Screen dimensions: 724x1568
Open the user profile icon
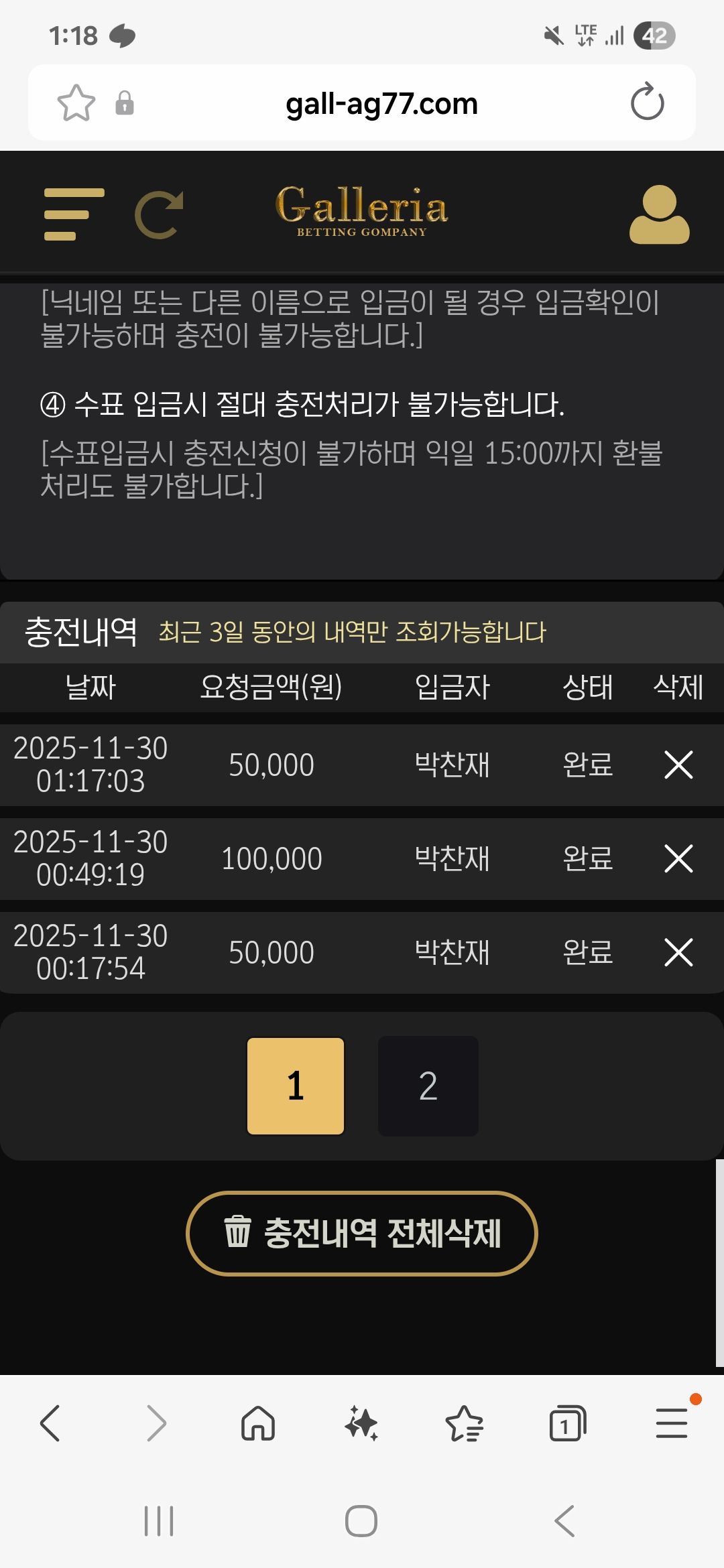[659, 214]
